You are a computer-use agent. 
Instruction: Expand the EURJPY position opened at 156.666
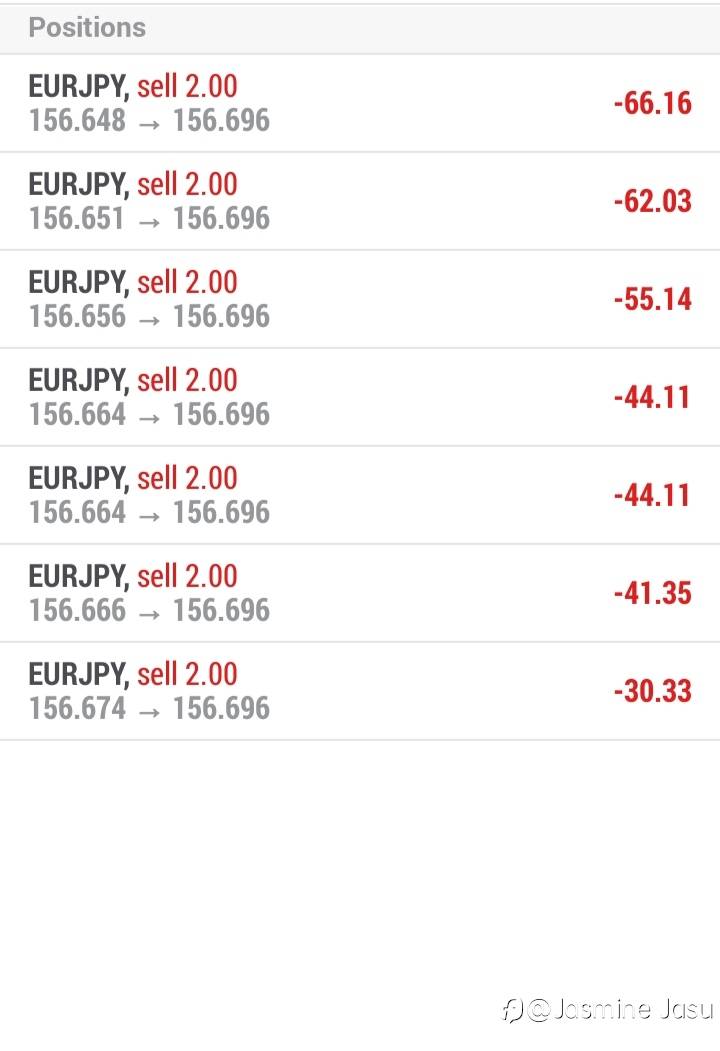[x=359, y=593]
